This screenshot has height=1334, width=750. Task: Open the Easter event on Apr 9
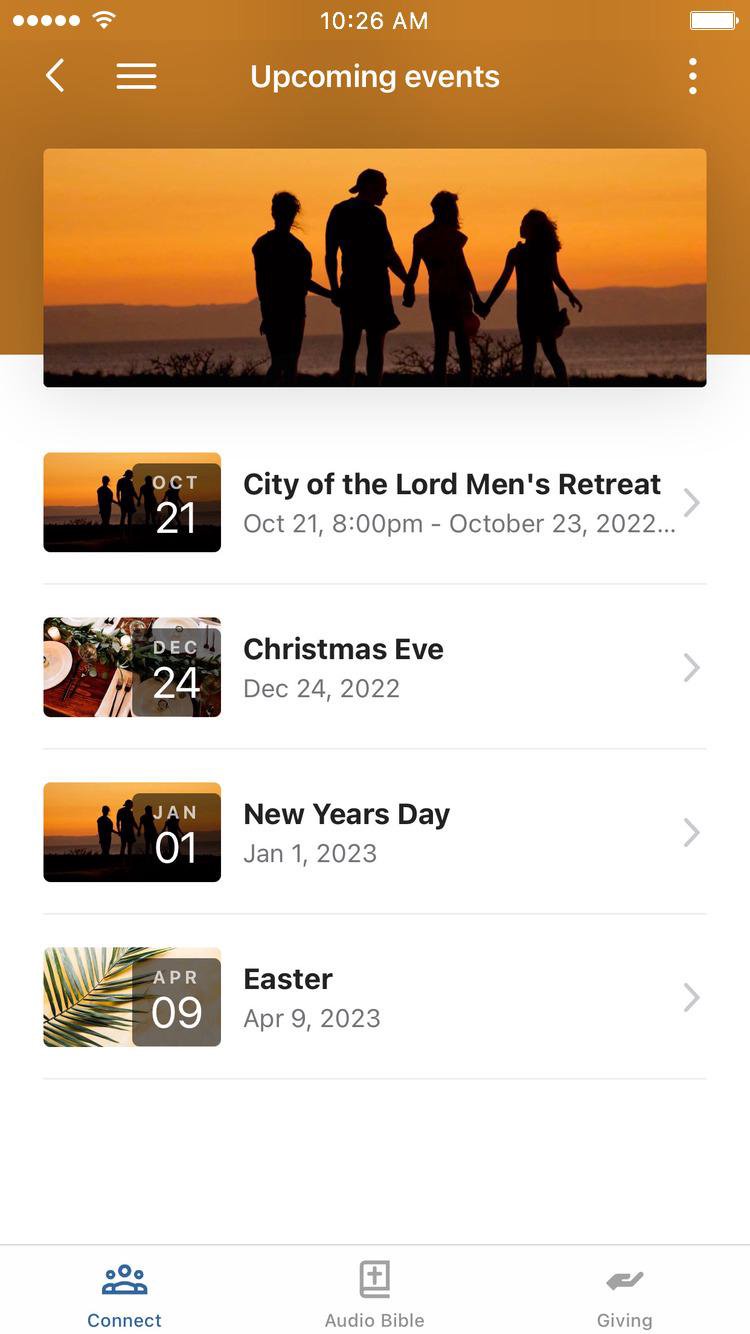(x=375, y=997)
